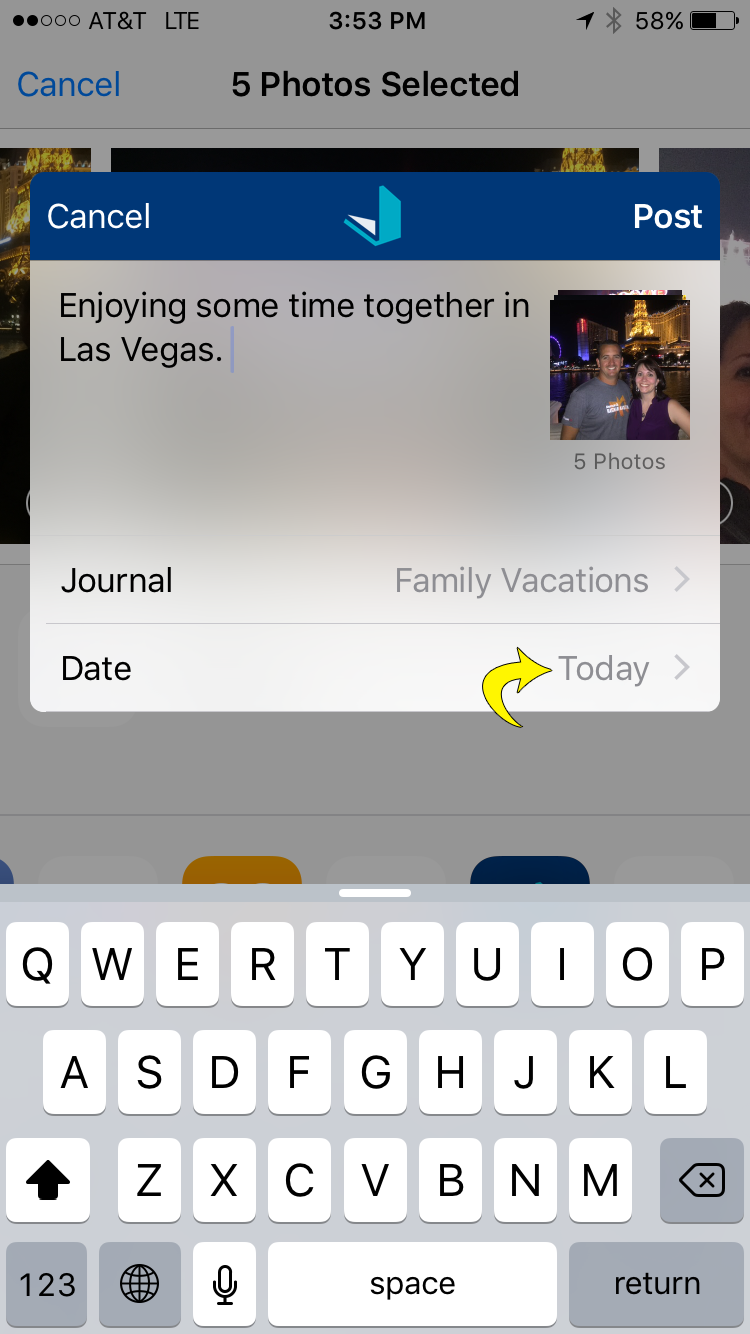This screenshot has height=1334, width=750.
Task: Tap the microphone dictation key
Action: click(x=225, y=1284)
